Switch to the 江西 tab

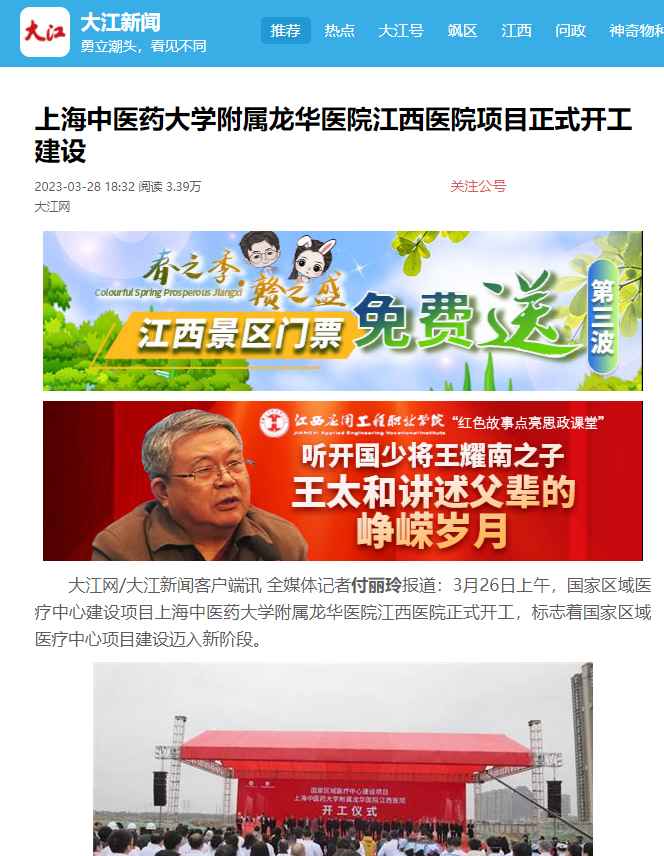pos(516,30)
